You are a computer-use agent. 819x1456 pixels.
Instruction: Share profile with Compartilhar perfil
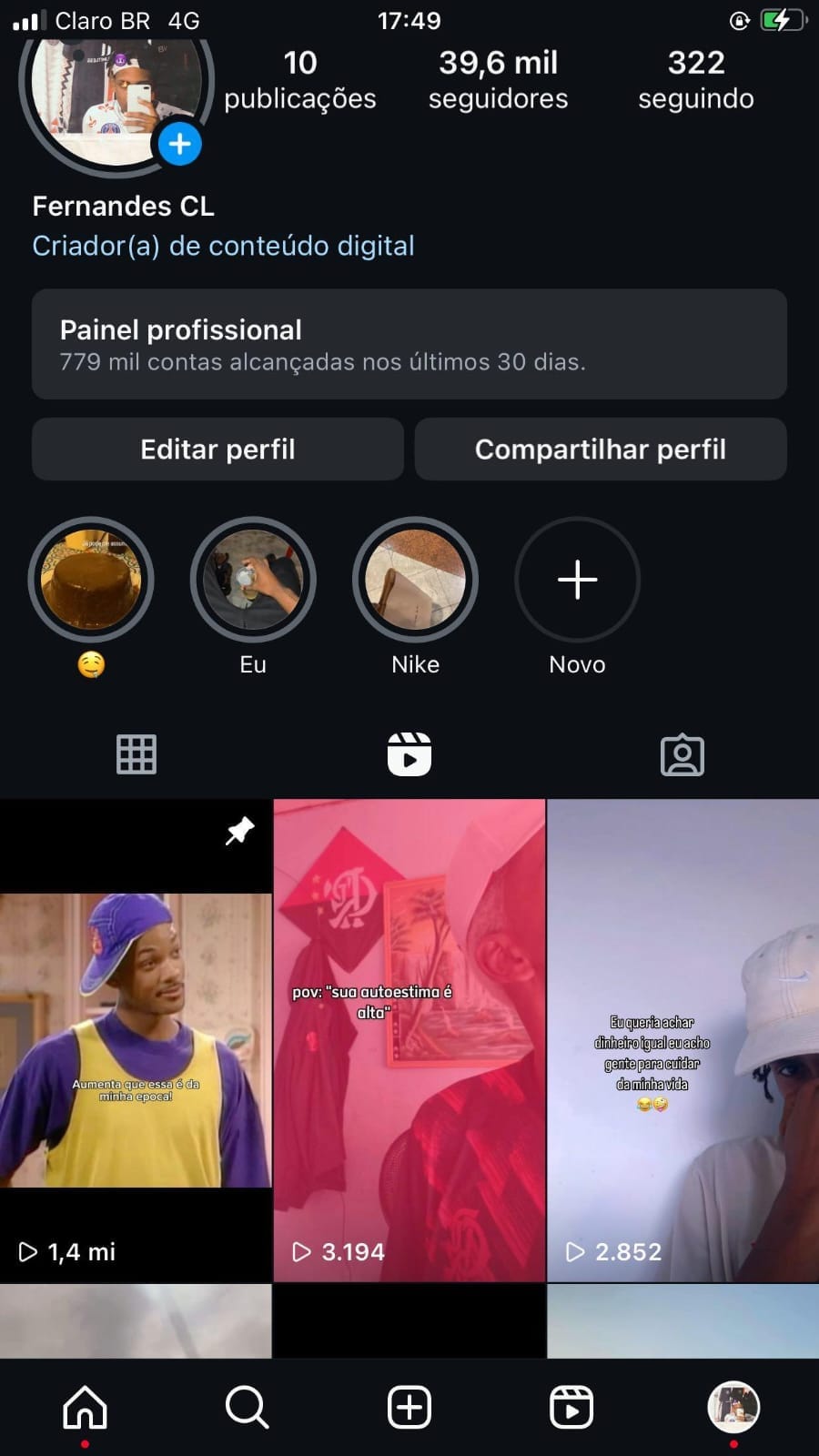601,449
